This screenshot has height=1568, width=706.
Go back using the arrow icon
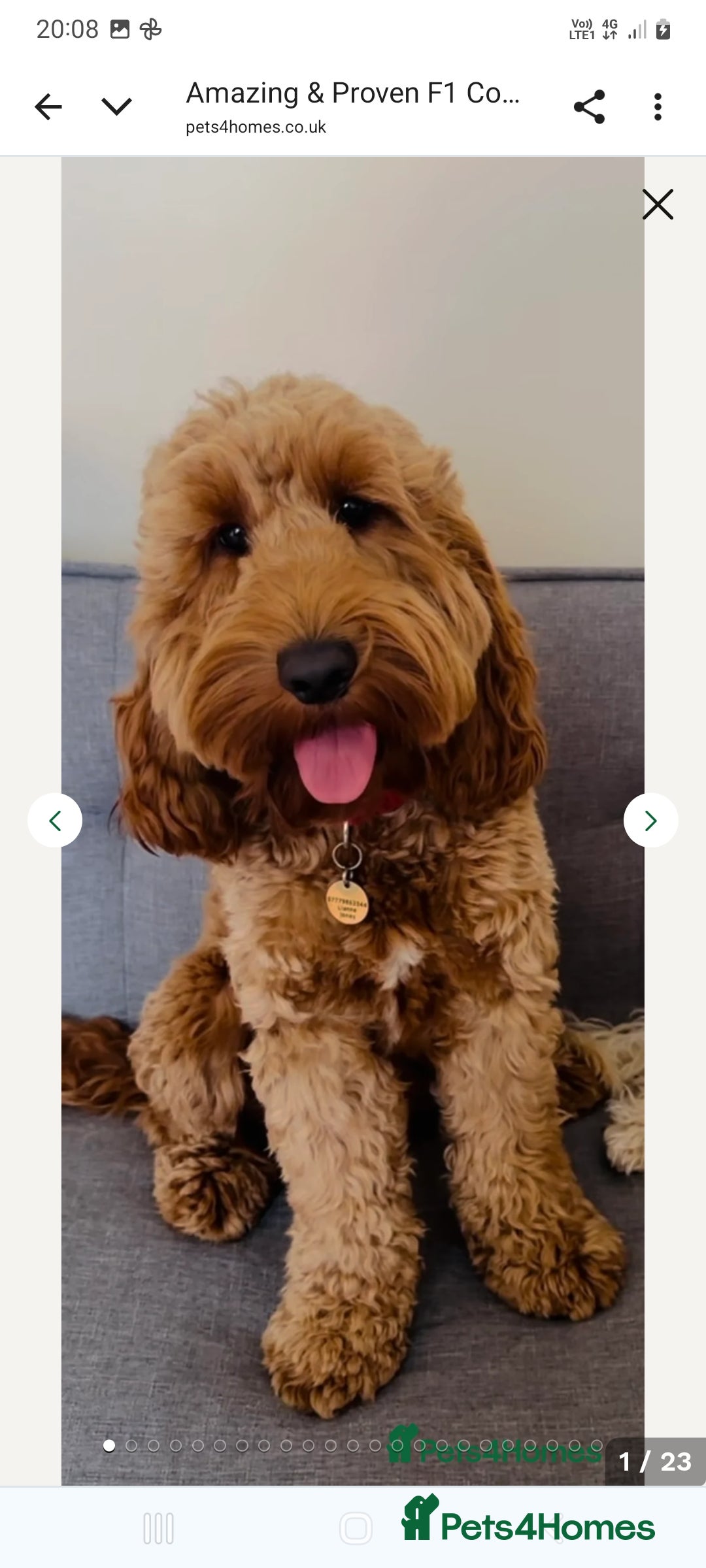point(48,106)
